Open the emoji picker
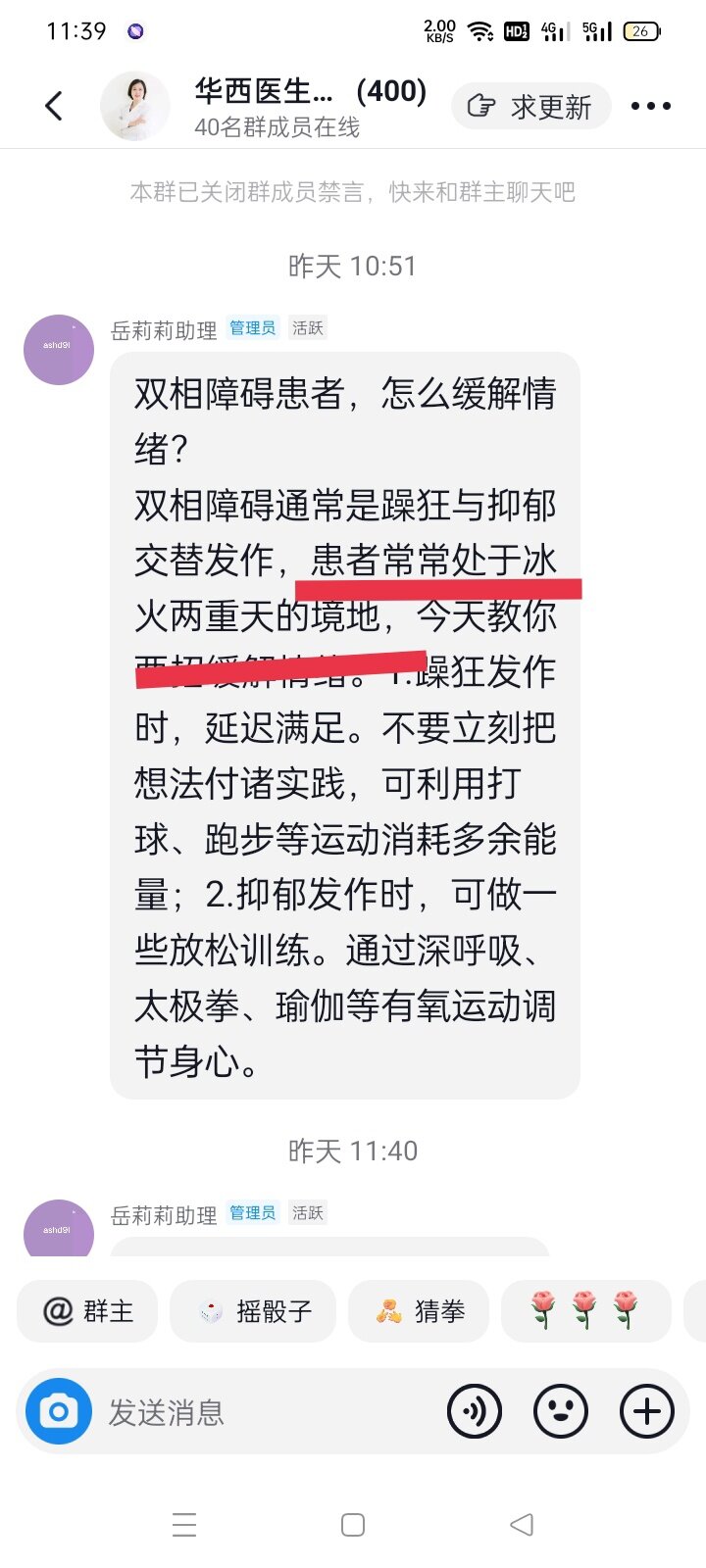Screen dimensions: 706x1568 (x=561, y=1411)
